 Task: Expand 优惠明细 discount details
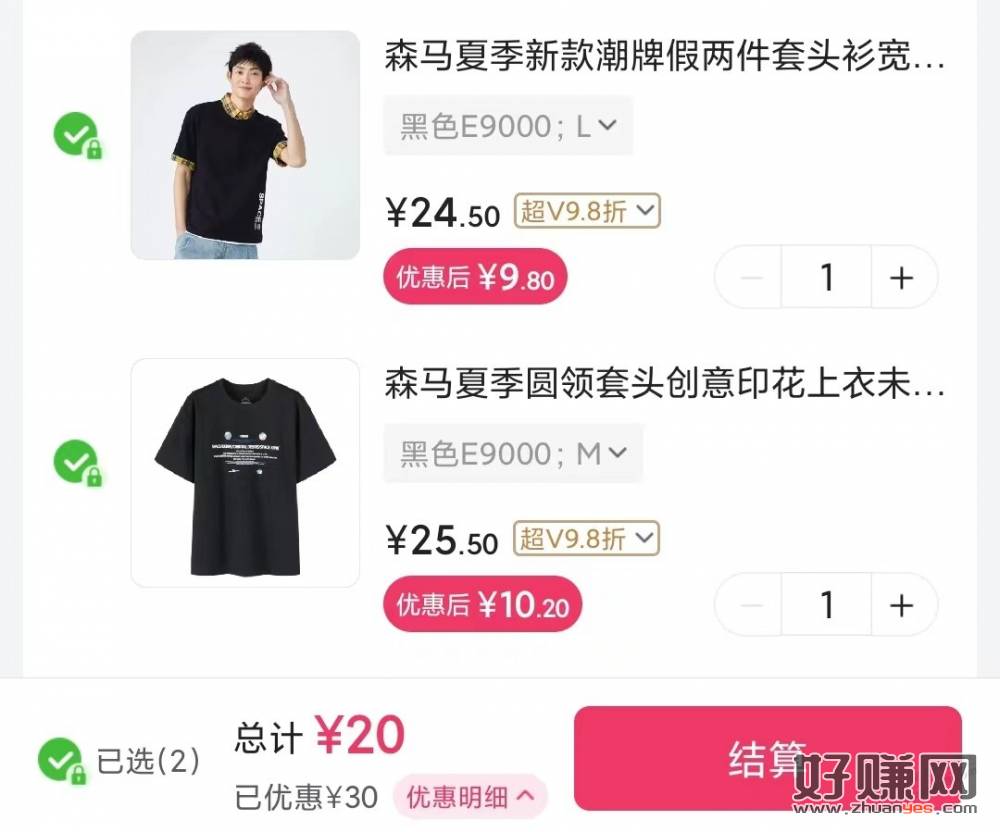coord(470,797)
